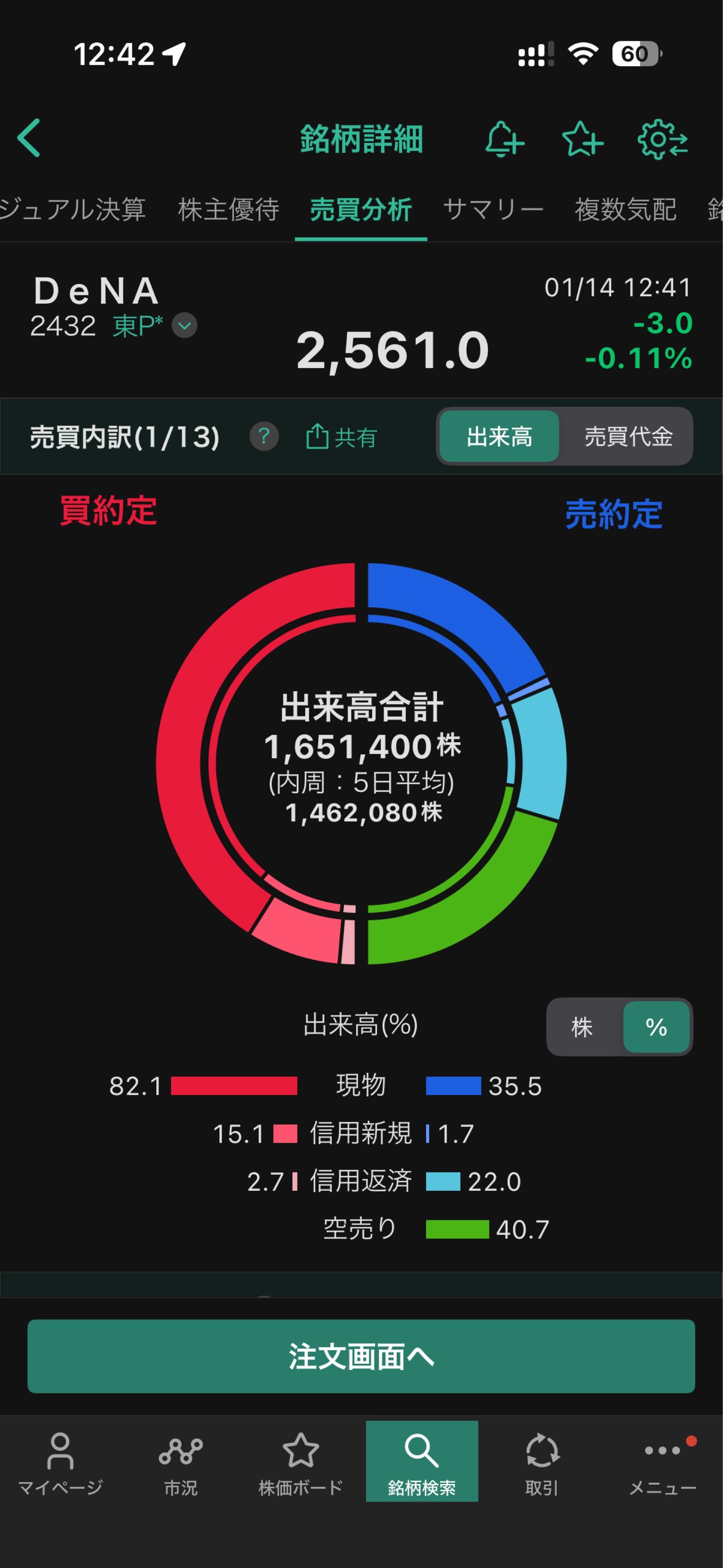The height and width of the screenshot is (1568, 723).
Task: Open the 共有 share function
Action: point(341,436)
